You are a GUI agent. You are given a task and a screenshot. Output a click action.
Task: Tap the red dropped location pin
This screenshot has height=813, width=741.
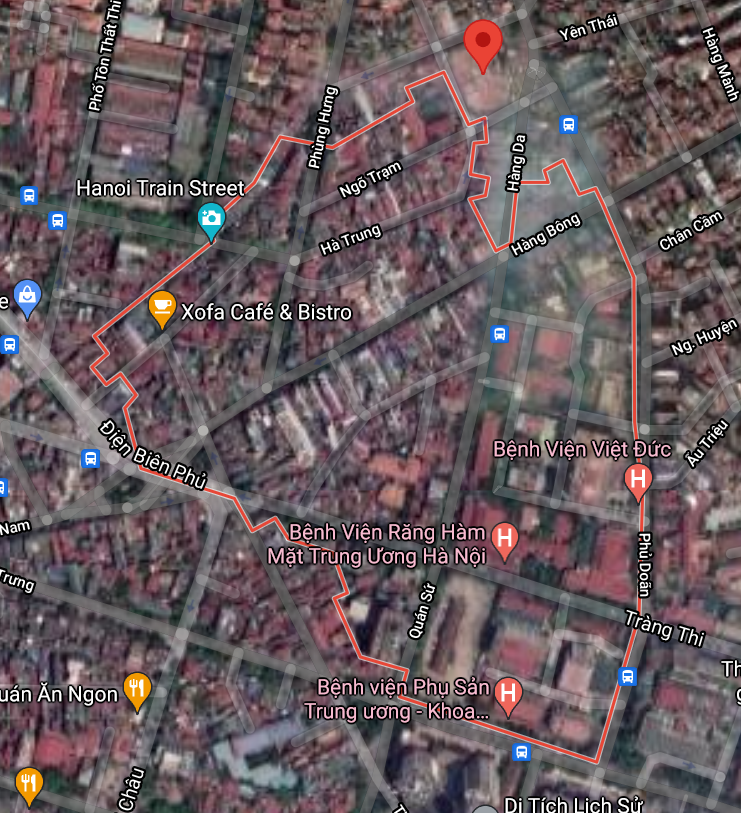click(484, 42)
